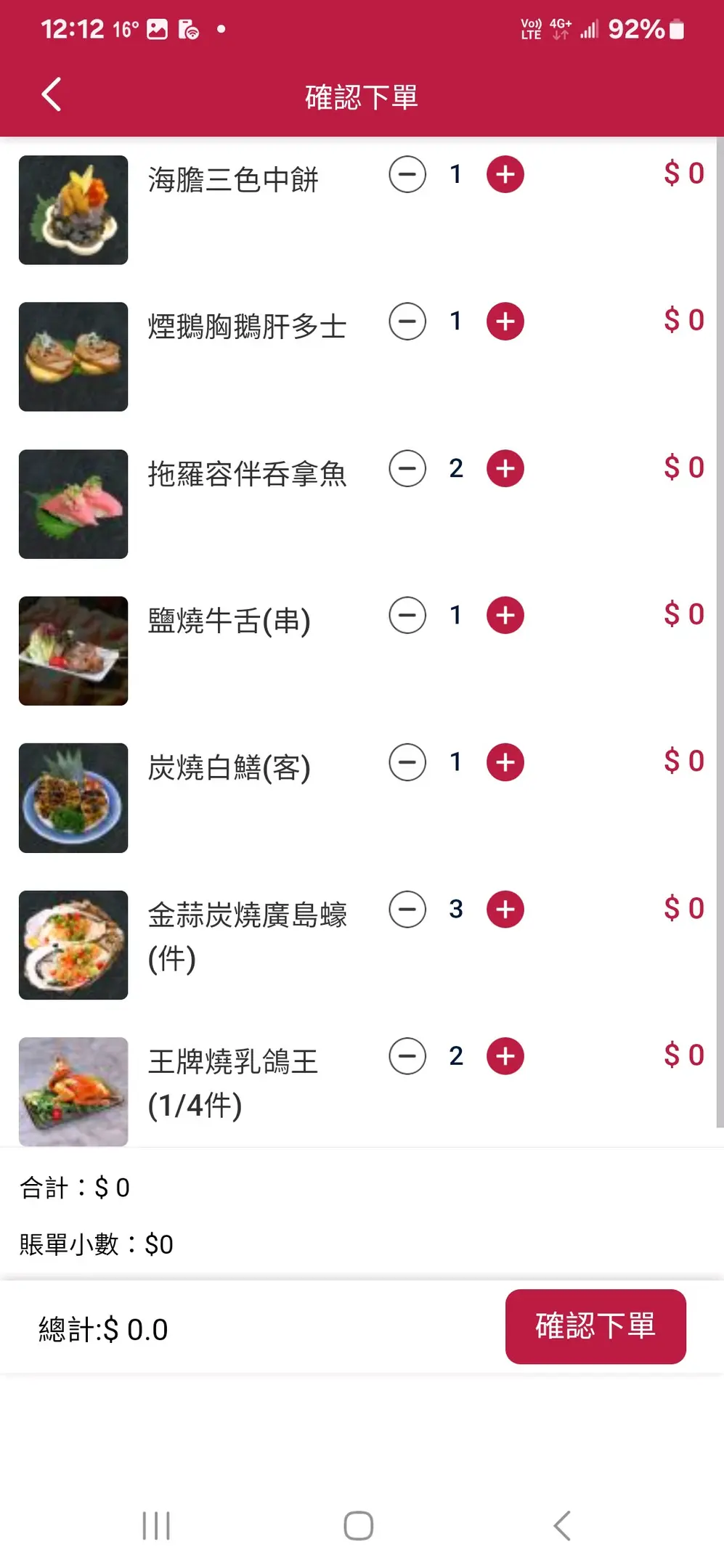Open the system recent apps view
724x1568 pixels.
(x=156, y=1525)
